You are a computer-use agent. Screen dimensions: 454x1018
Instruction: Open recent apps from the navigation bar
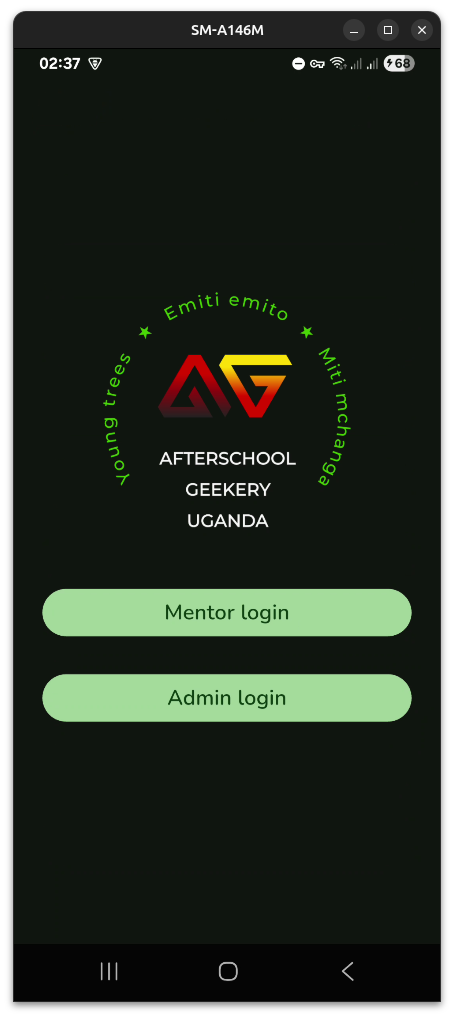[x=109, y=971]
